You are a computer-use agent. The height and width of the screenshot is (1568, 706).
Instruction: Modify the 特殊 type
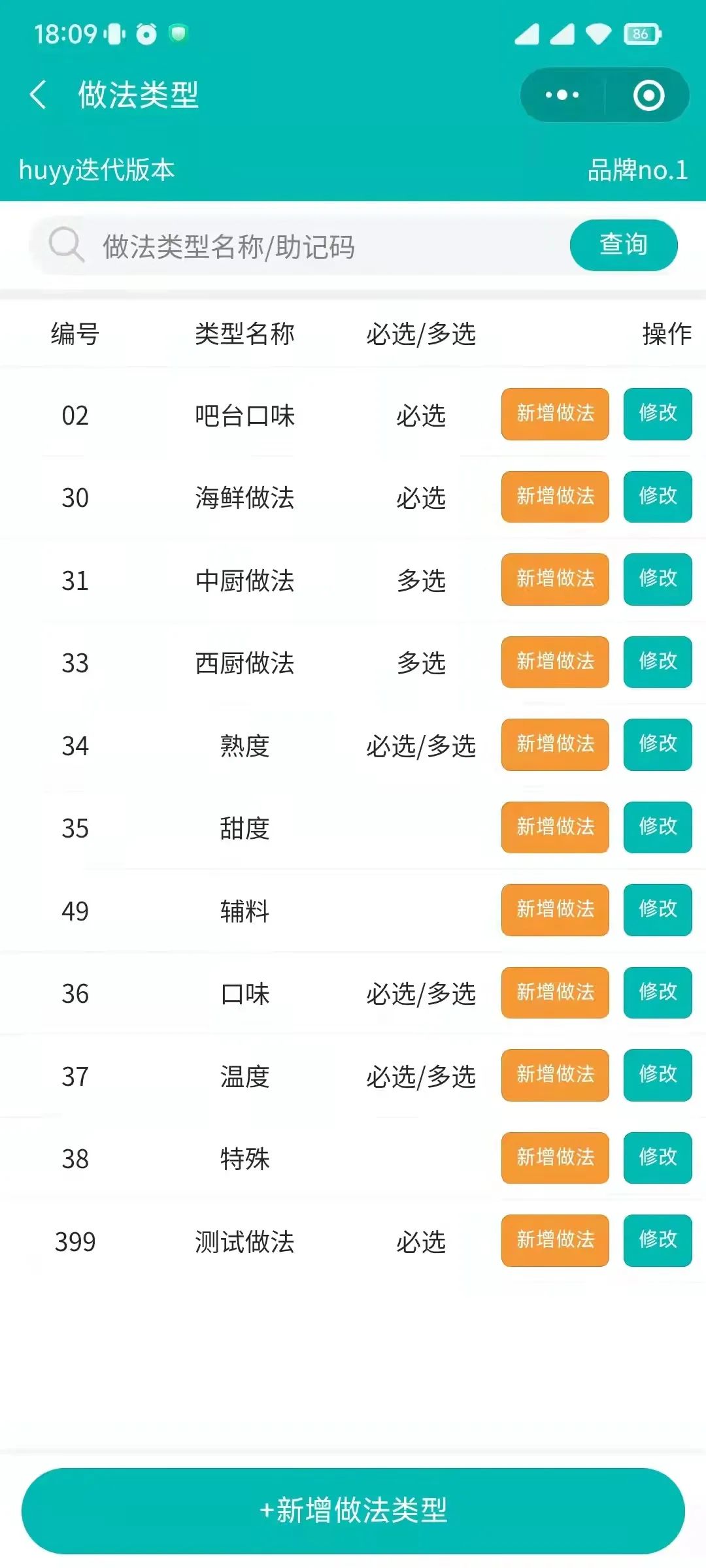657,1158
